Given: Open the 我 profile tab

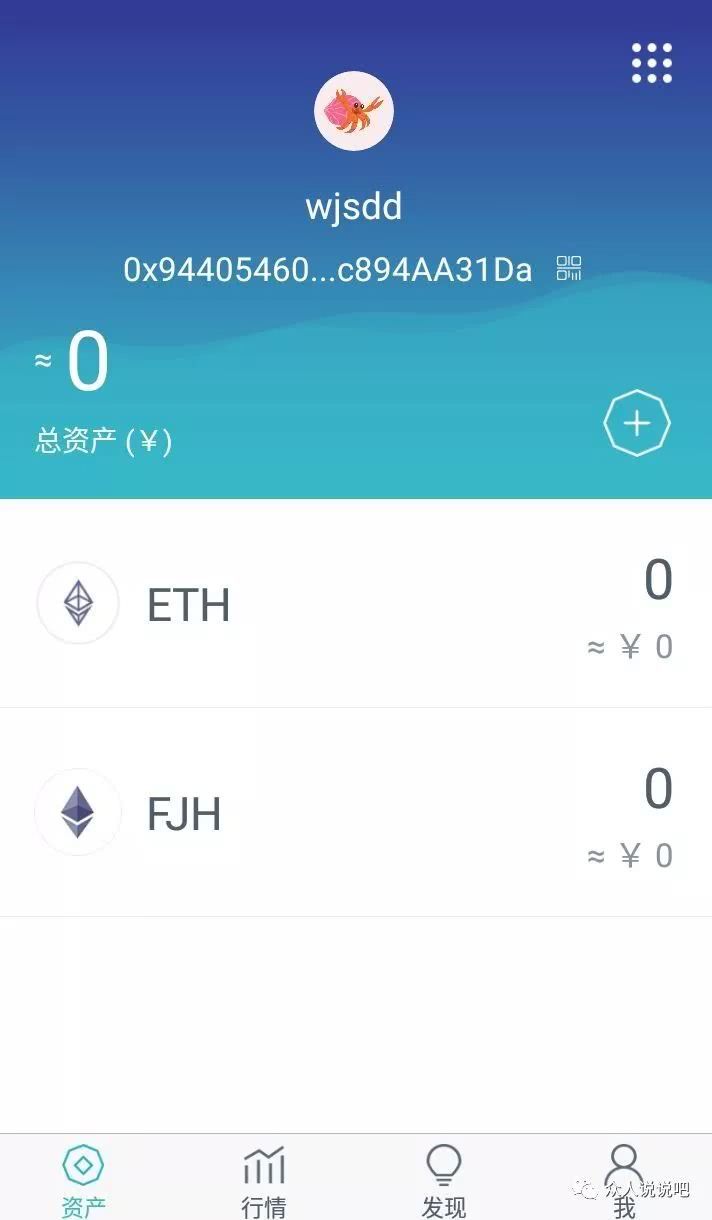Looking at the screenshot, I should [x=624, y=1178].
